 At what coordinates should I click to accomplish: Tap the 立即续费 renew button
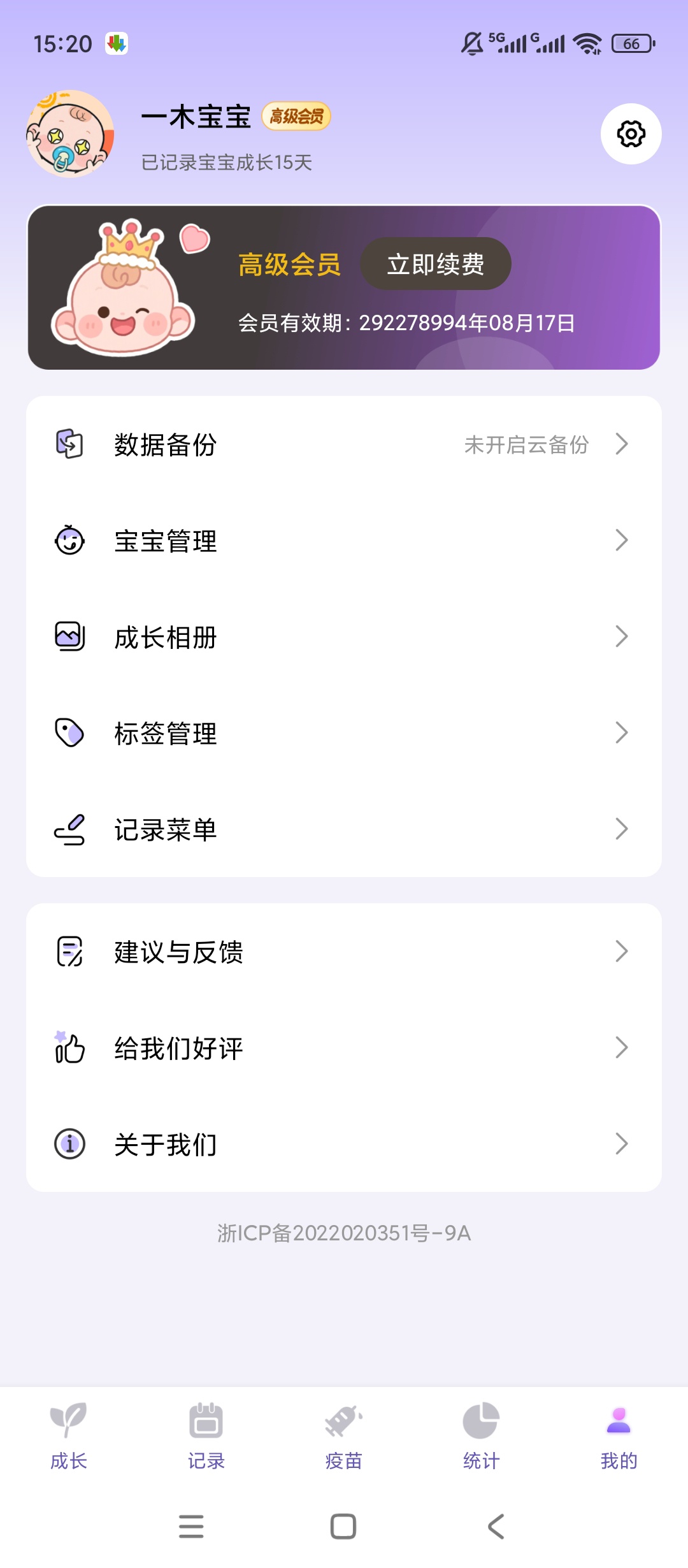click(x=436, y=264)
